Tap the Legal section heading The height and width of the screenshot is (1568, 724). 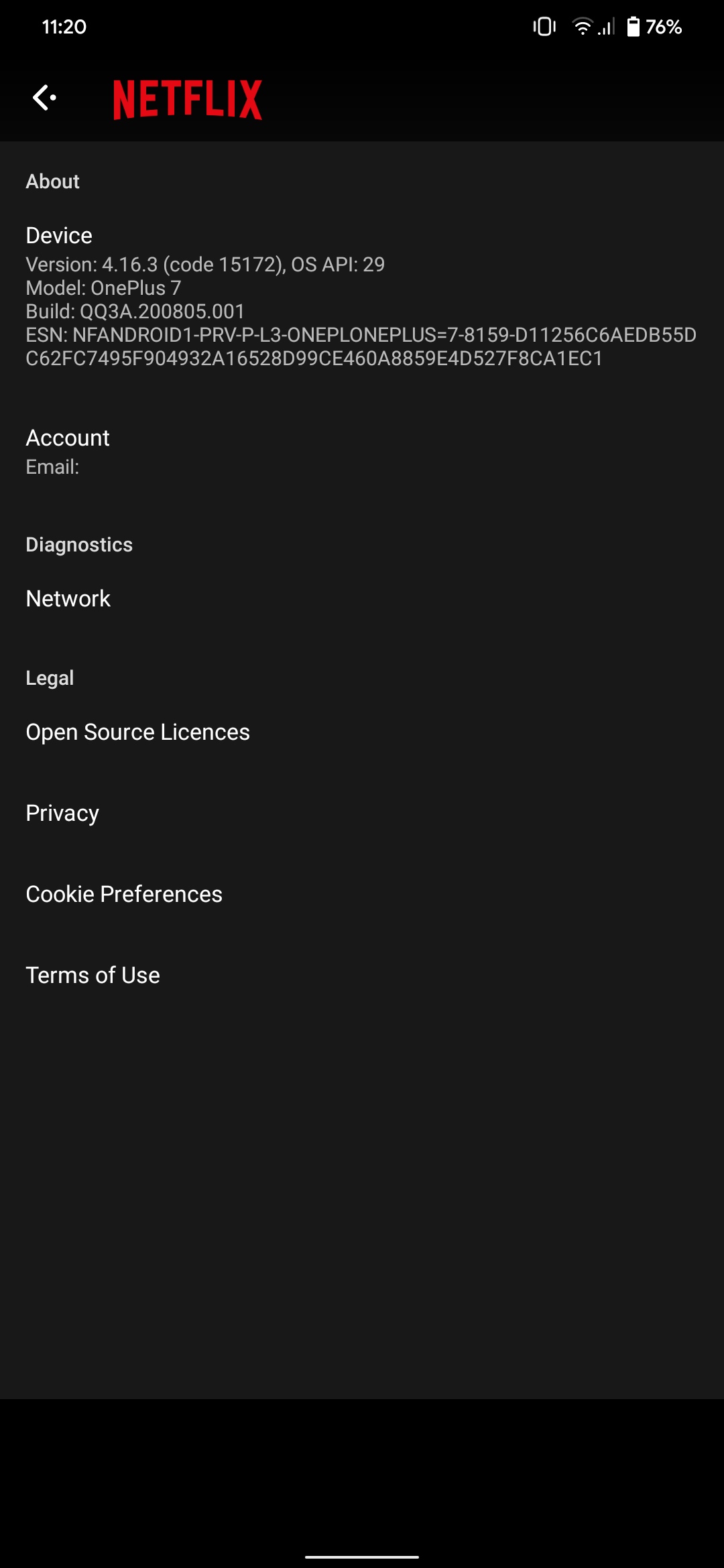(x=49, y=677)
